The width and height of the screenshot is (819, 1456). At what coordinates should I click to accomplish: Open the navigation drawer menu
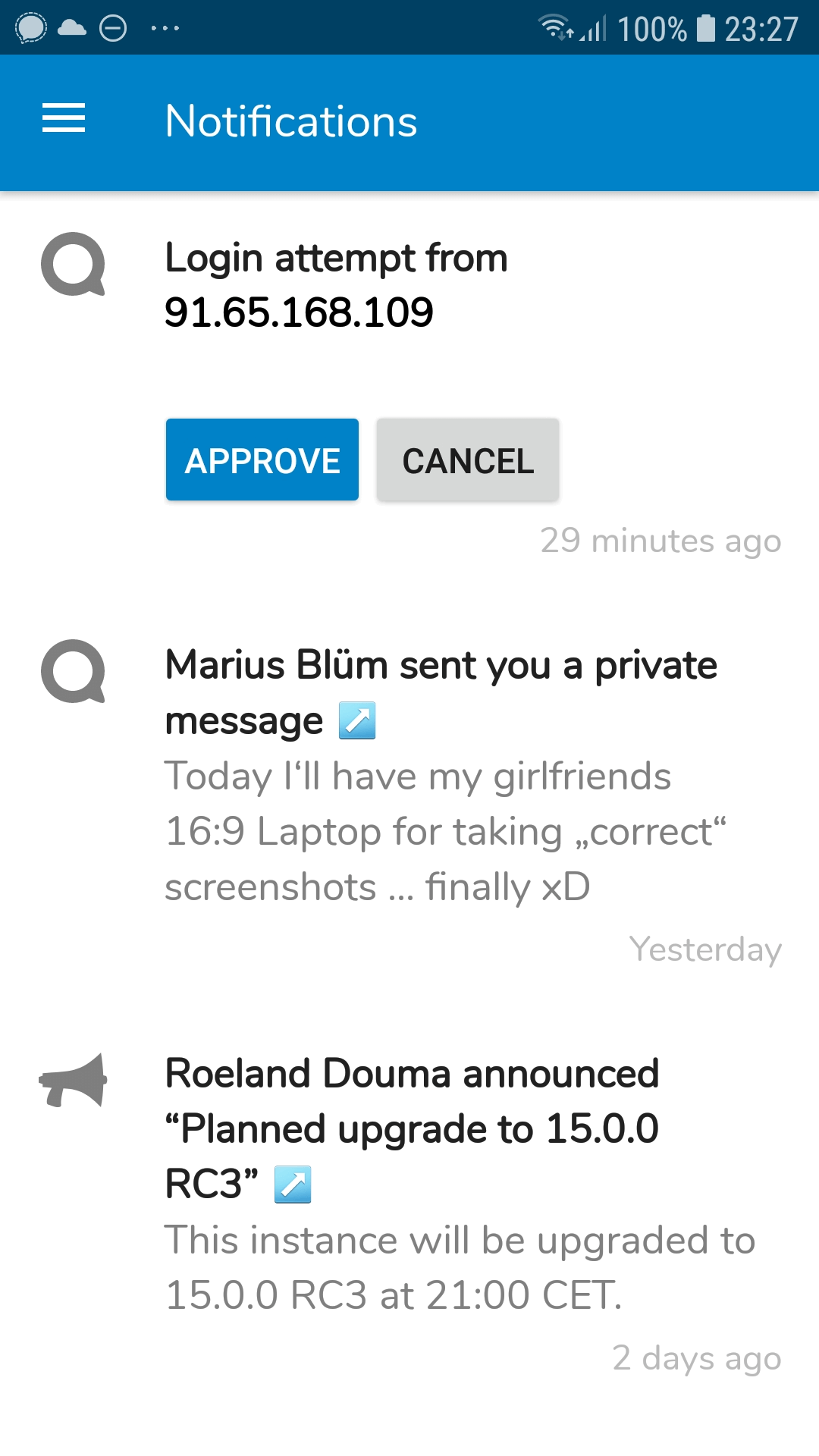pyautogui.click(x=64, y=119)
